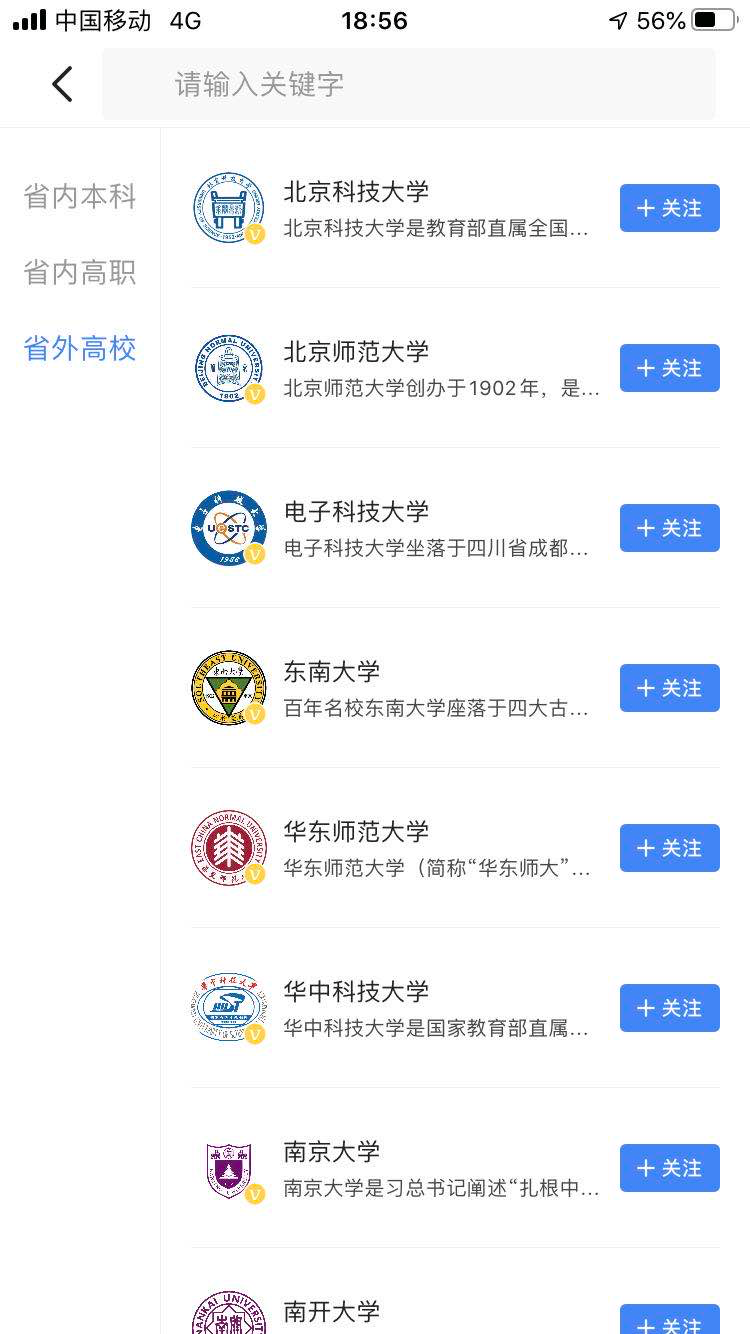The image size is (750, 1334).
Task: Open the 南京大学 listing
Action: tap(400, 1168)
